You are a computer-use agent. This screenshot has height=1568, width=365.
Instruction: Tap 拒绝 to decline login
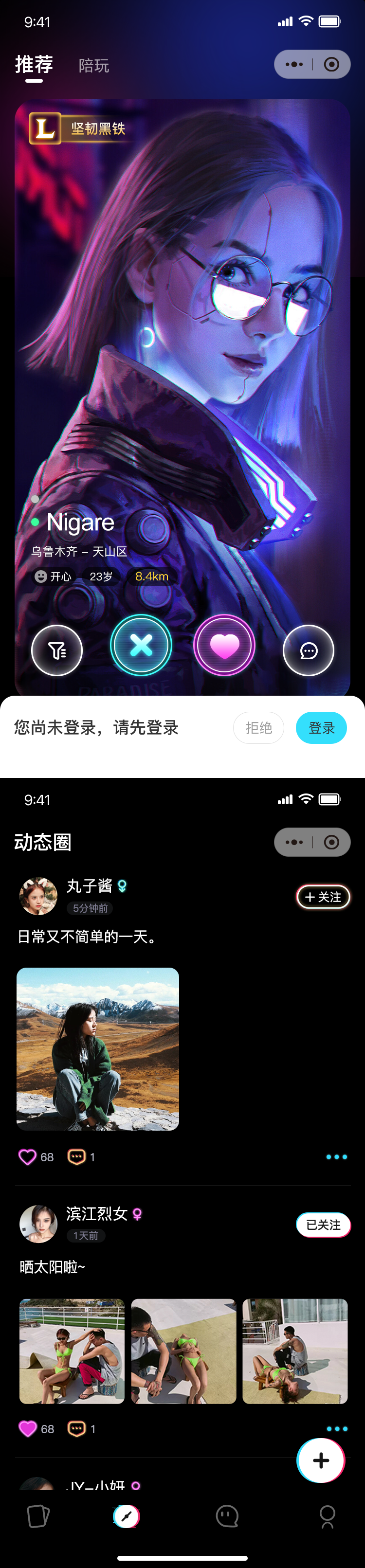(258, 727)
